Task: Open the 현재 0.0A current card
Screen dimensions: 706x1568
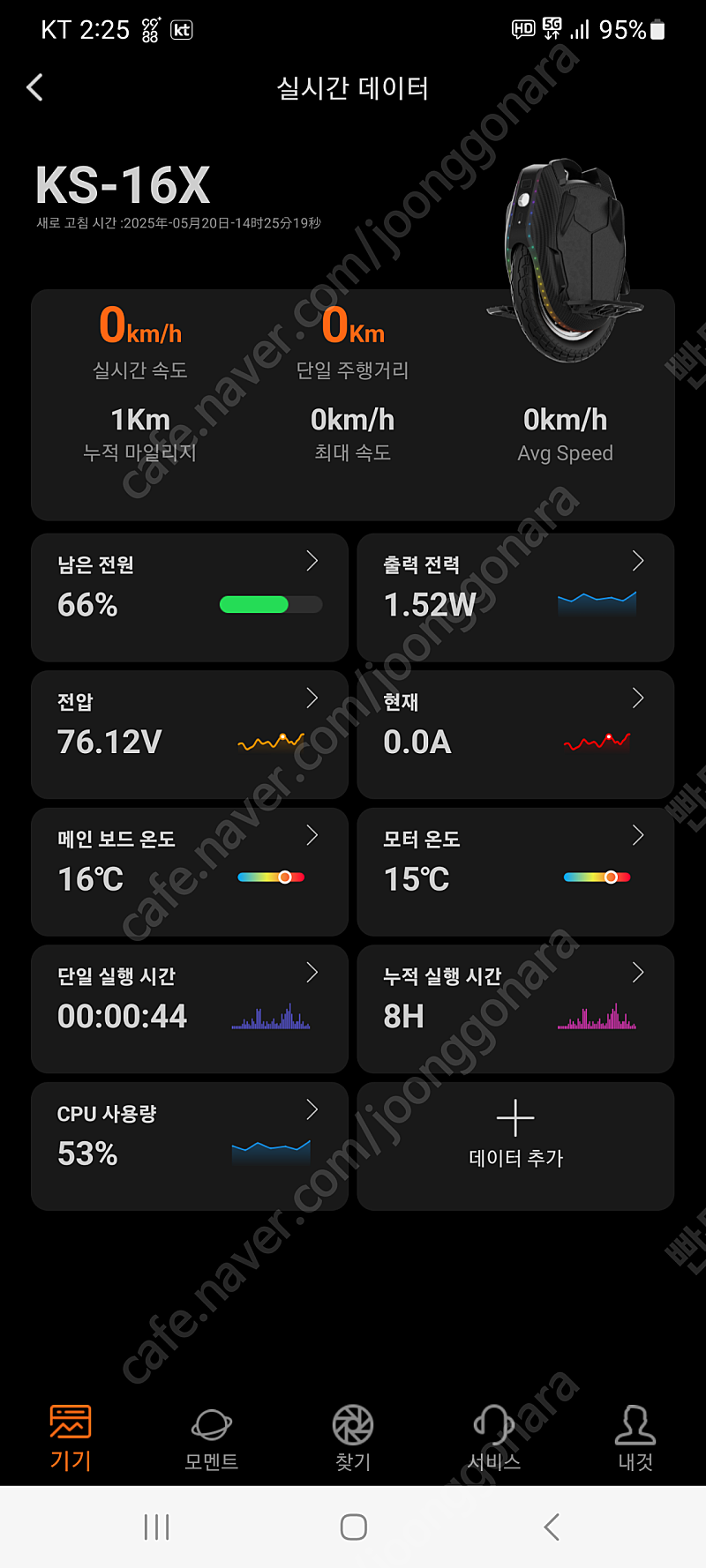Action: [515, 735]
